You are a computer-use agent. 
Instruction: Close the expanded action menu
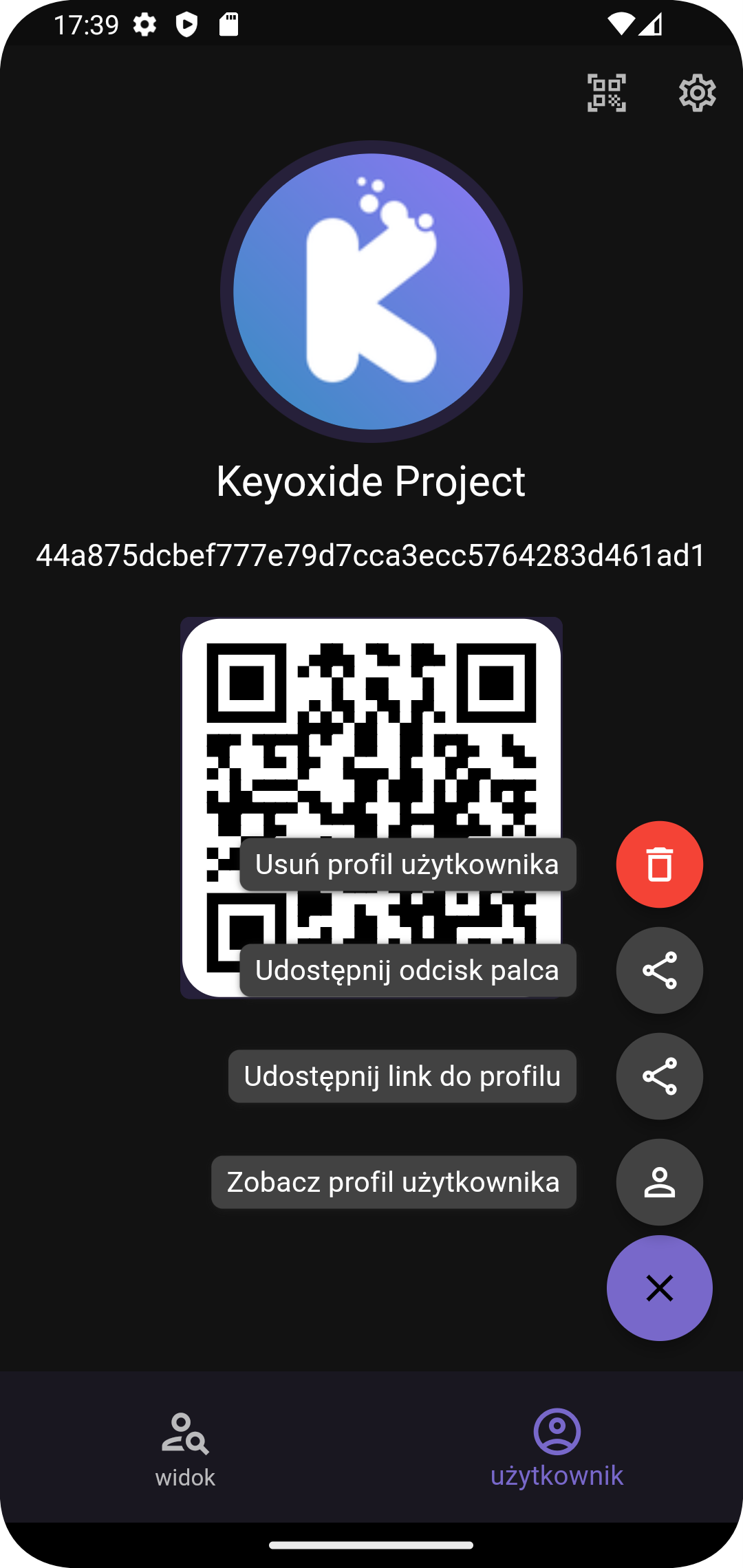click(x=659, y=1288)
